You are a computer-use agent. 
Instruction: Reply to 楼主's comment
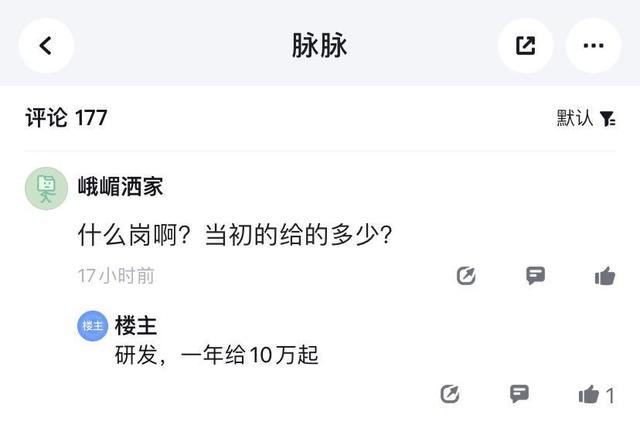(x=519, y=394)
